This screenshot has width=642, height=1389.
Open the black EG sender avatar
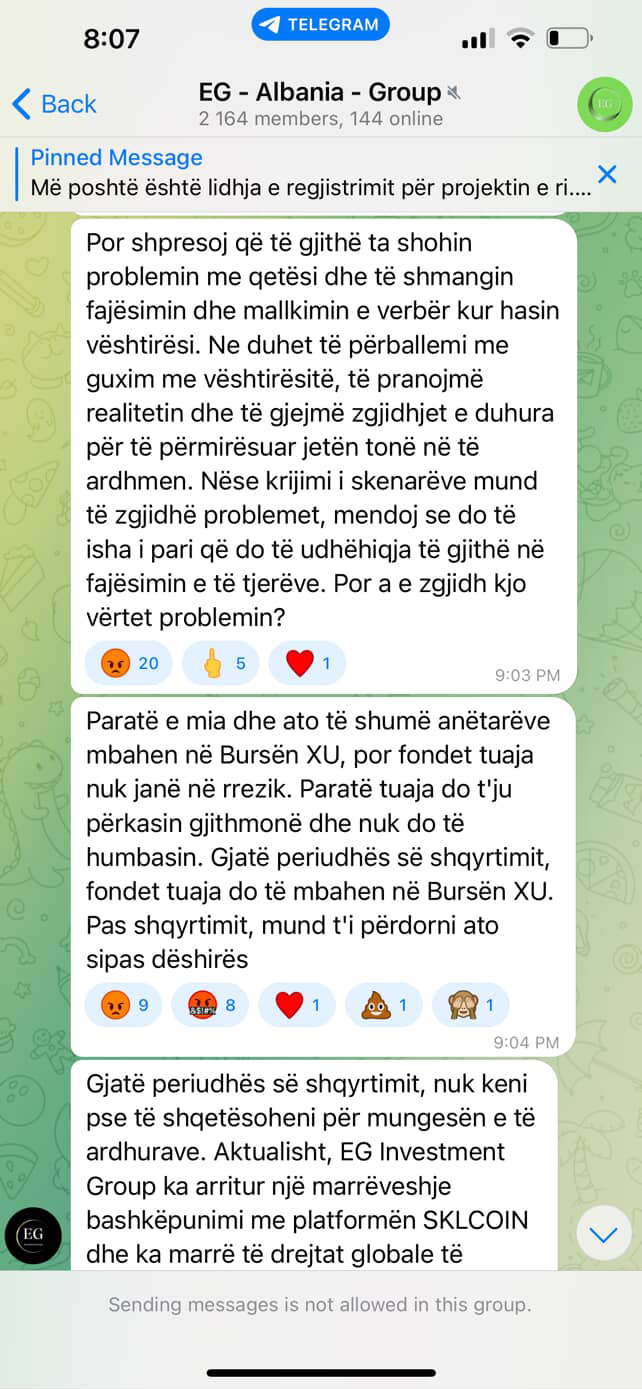[x=33, y=1235]
